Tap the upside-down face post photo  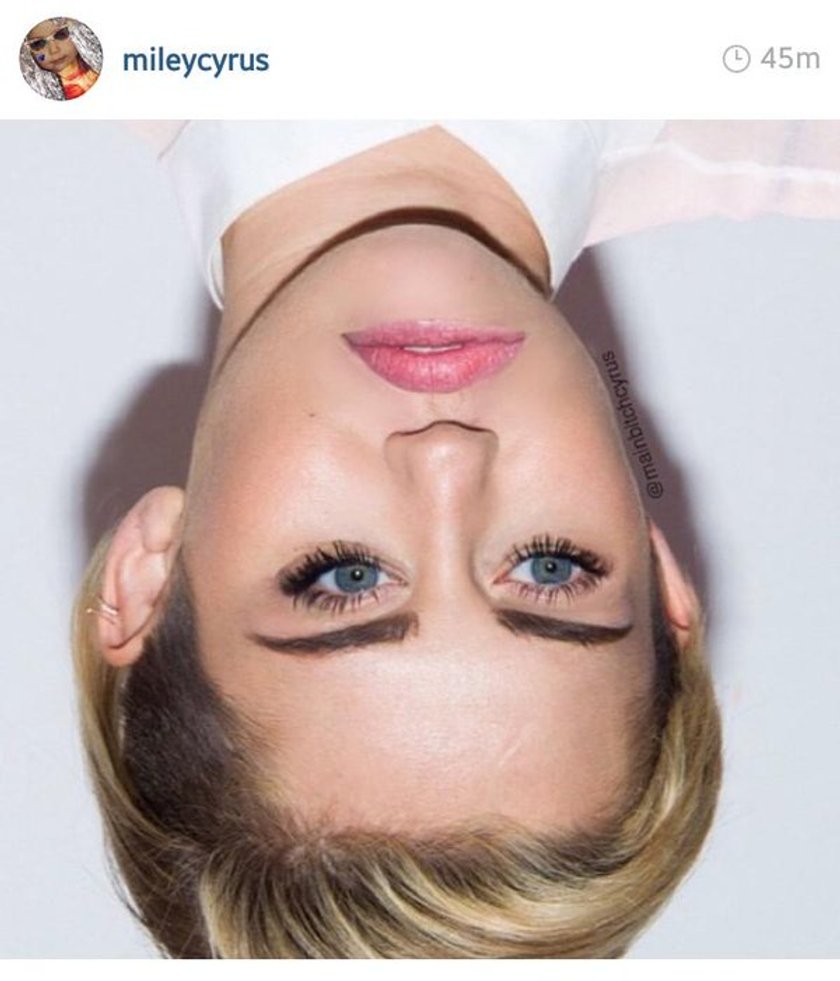[x=420, y=540]
